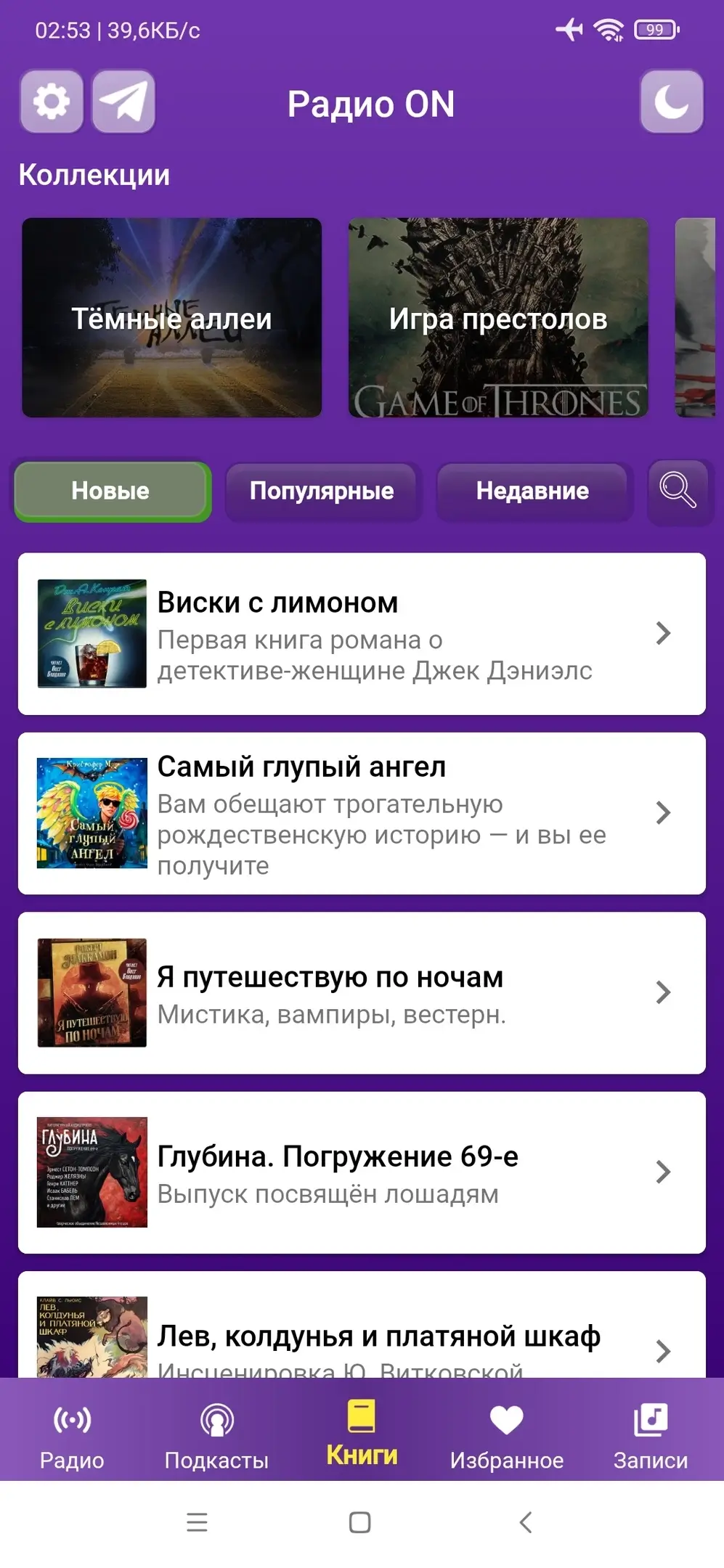724x1568 pixels.
Task: Open the Избранное tab
Action: pos(506,1434)
